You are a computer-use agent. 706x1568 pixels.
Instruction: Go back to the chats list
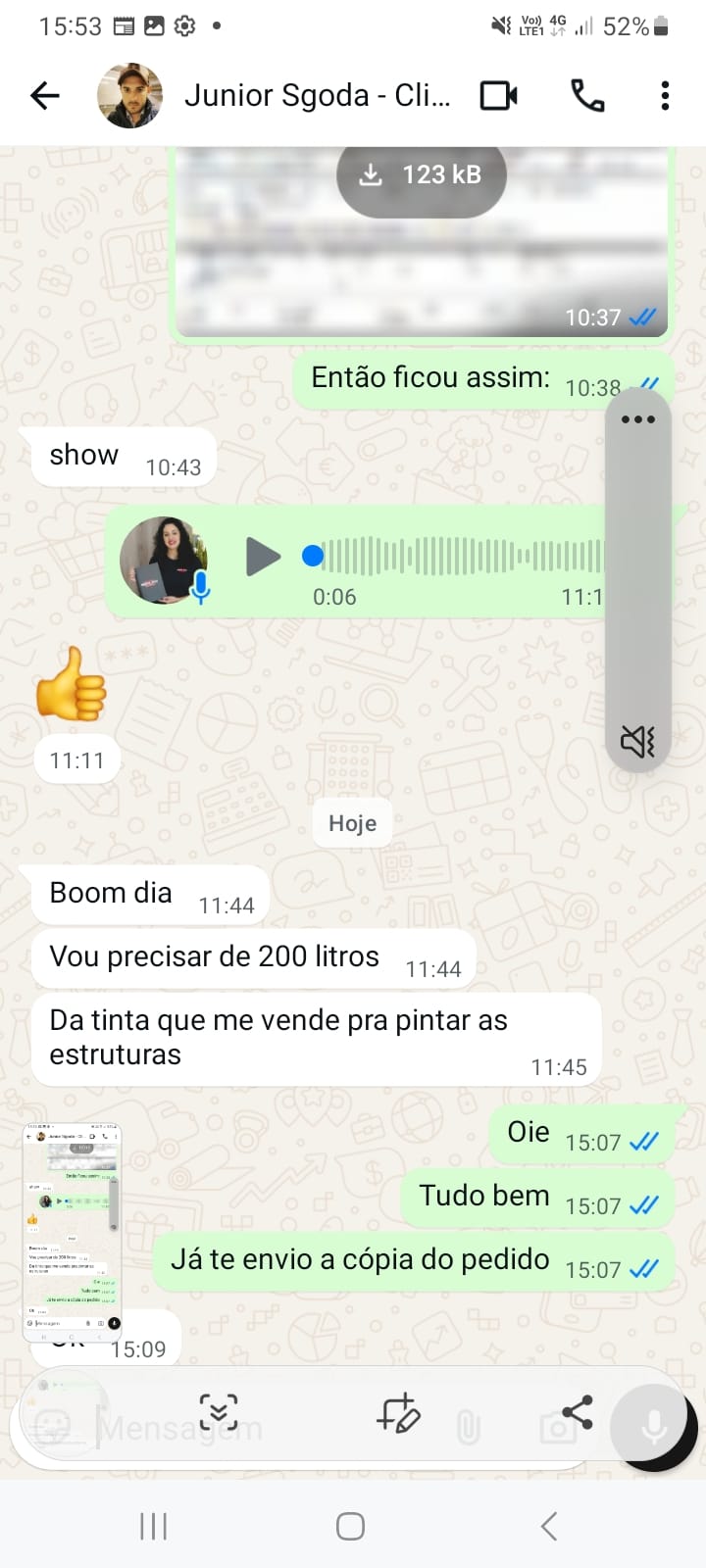45,95
